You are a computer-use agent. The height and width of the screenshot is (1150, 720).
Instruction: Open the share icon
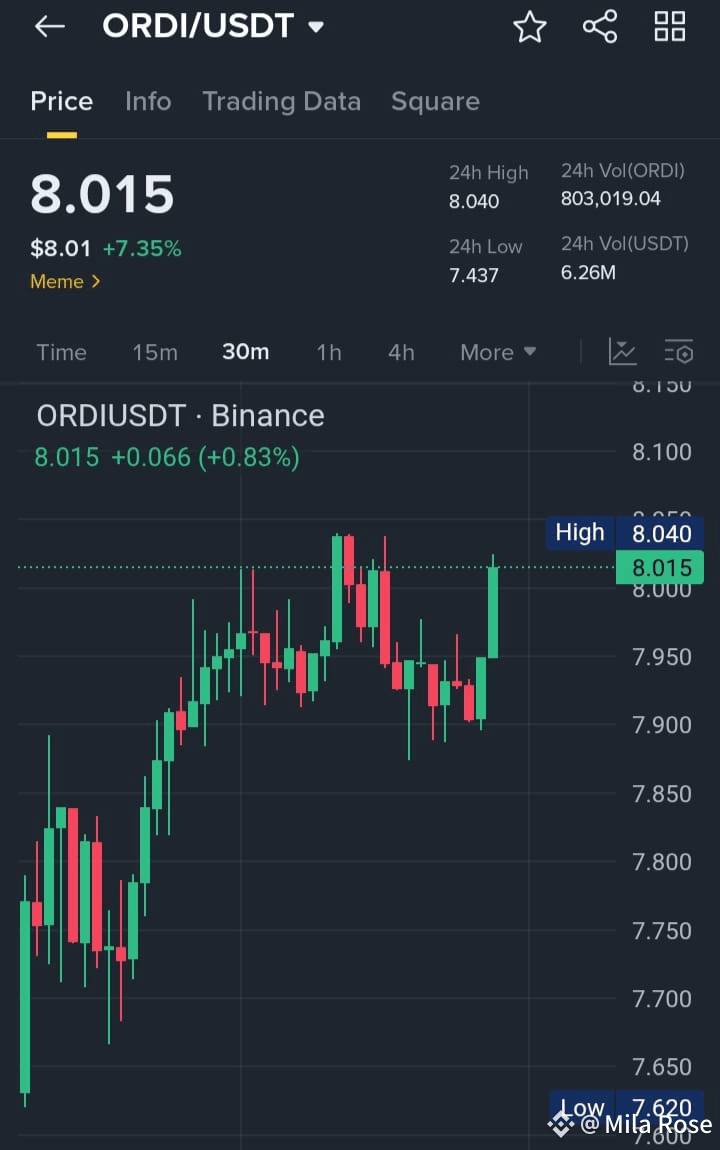(x=599, y=27)
